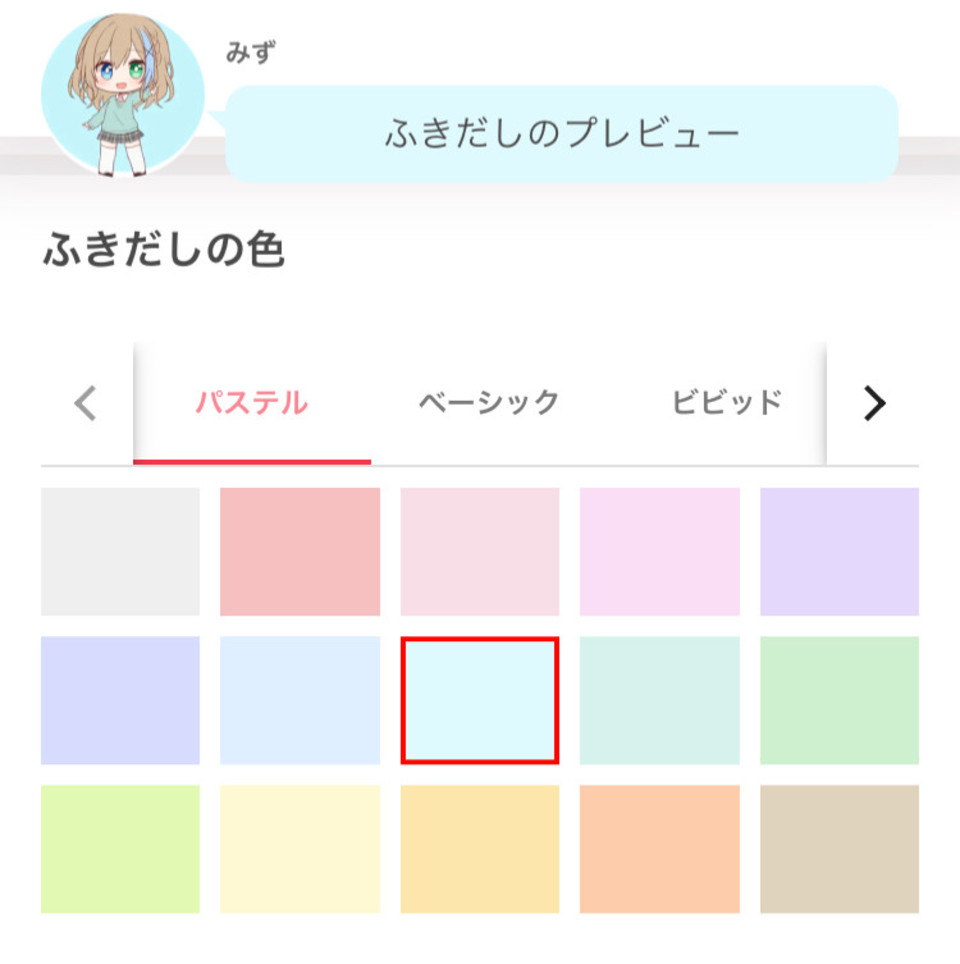Viewport: 960px width, 964px height.
Task: Open the ビビッド color tab
Action: 726,403
